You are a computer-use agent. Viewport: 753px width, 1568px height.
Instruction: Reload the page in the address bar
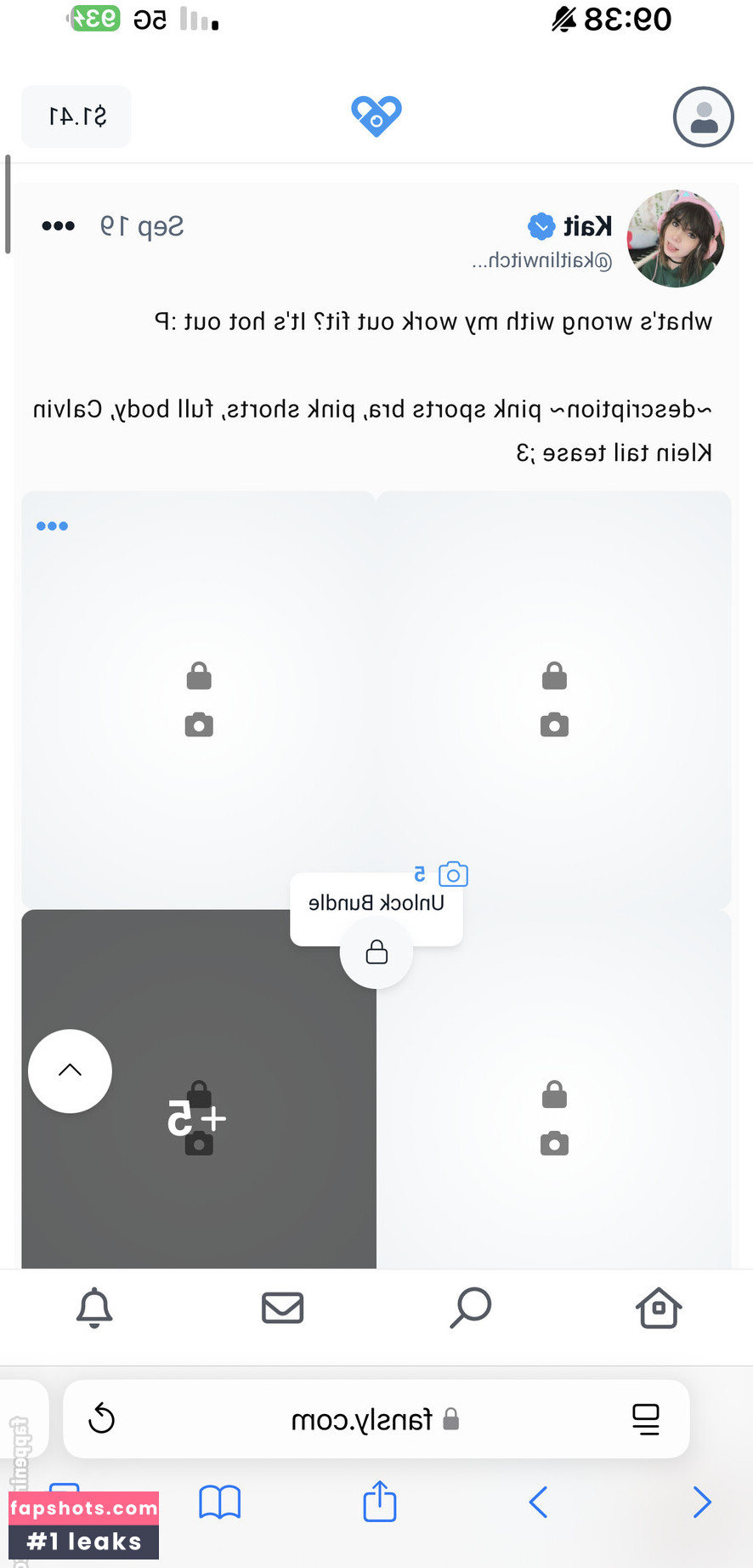tap(102, 1419)
